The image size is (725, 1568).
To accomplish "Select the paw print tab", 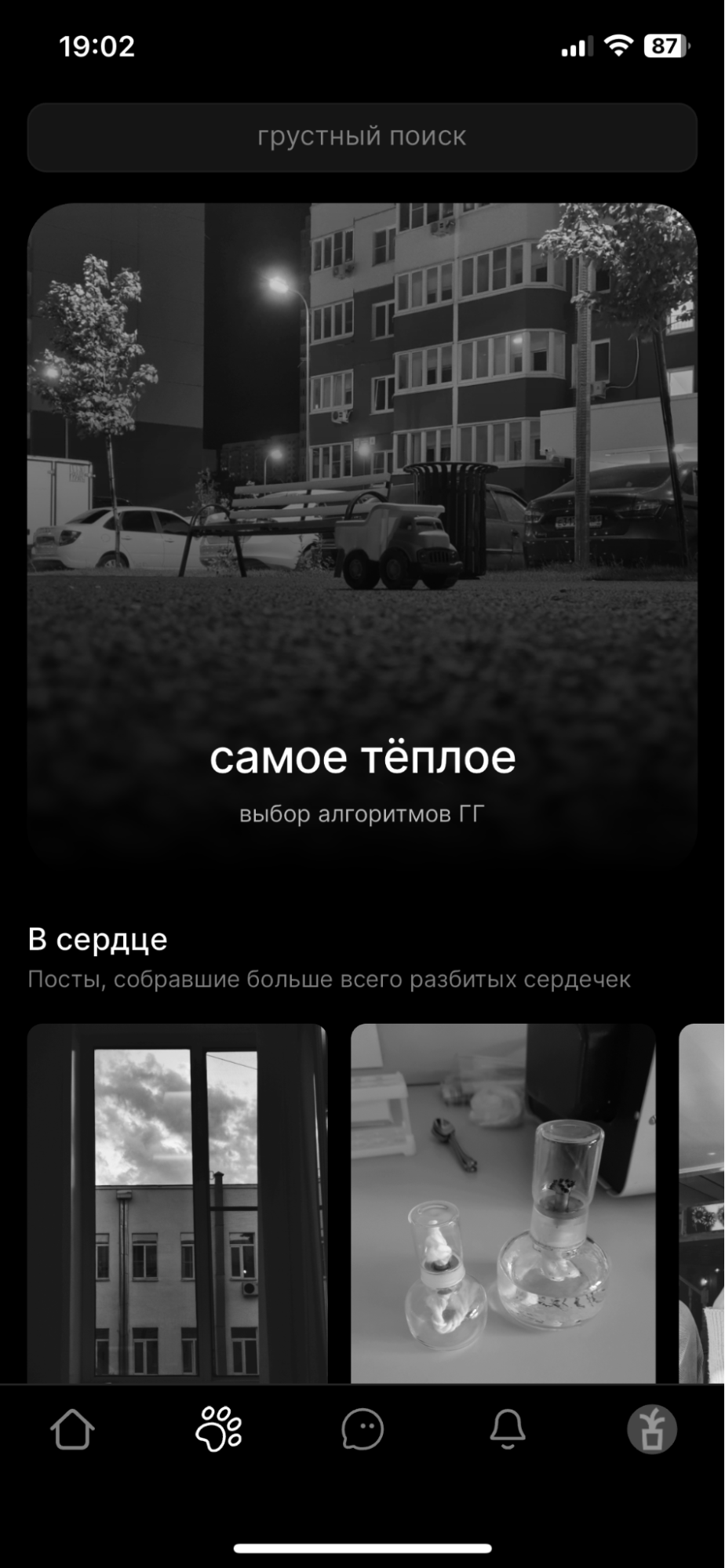I will click(x=218, y=1429).
